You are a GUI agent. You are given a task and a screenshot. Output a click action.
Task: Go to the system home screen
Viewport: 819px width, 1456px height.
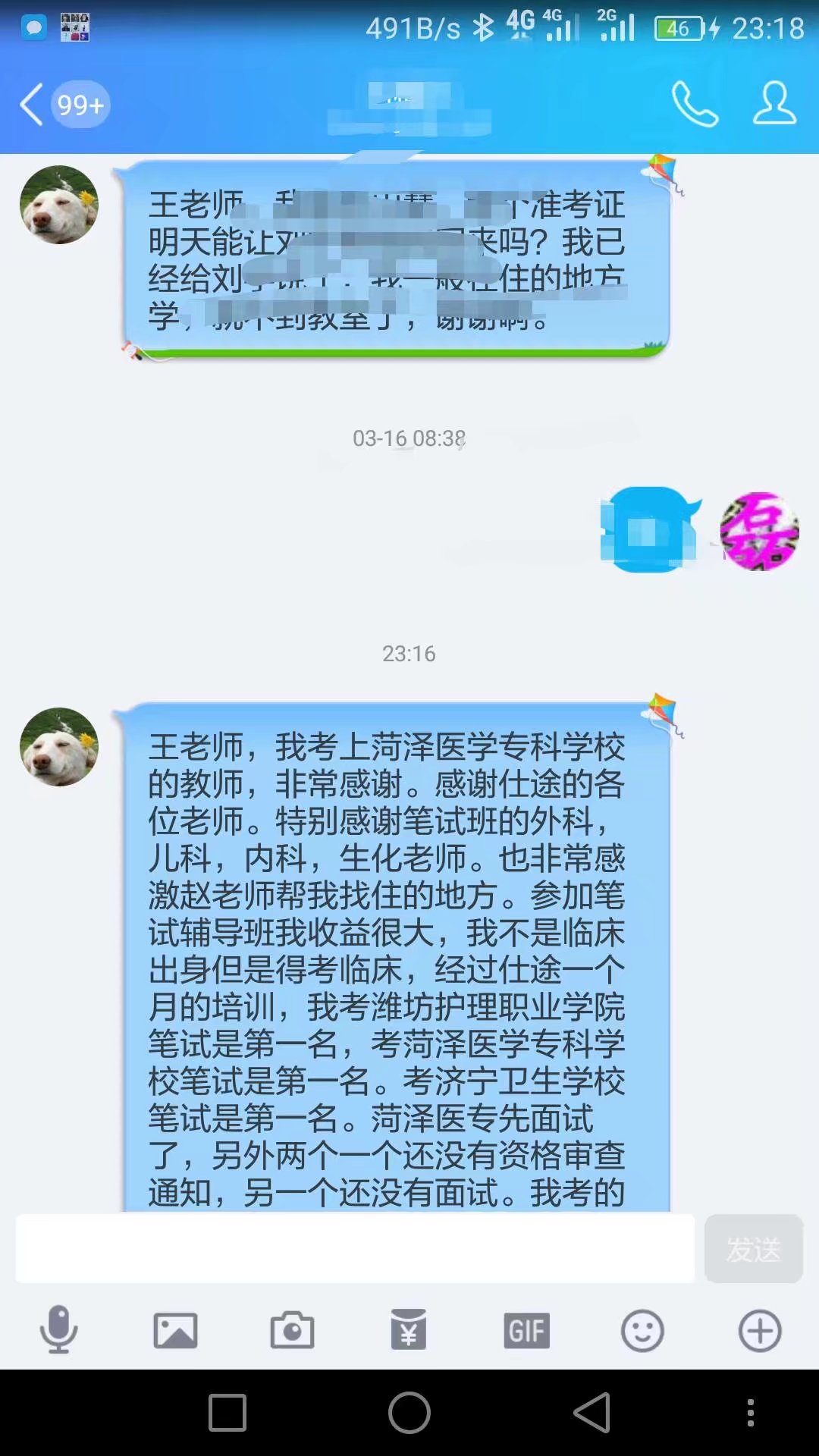click(409, 1413)
